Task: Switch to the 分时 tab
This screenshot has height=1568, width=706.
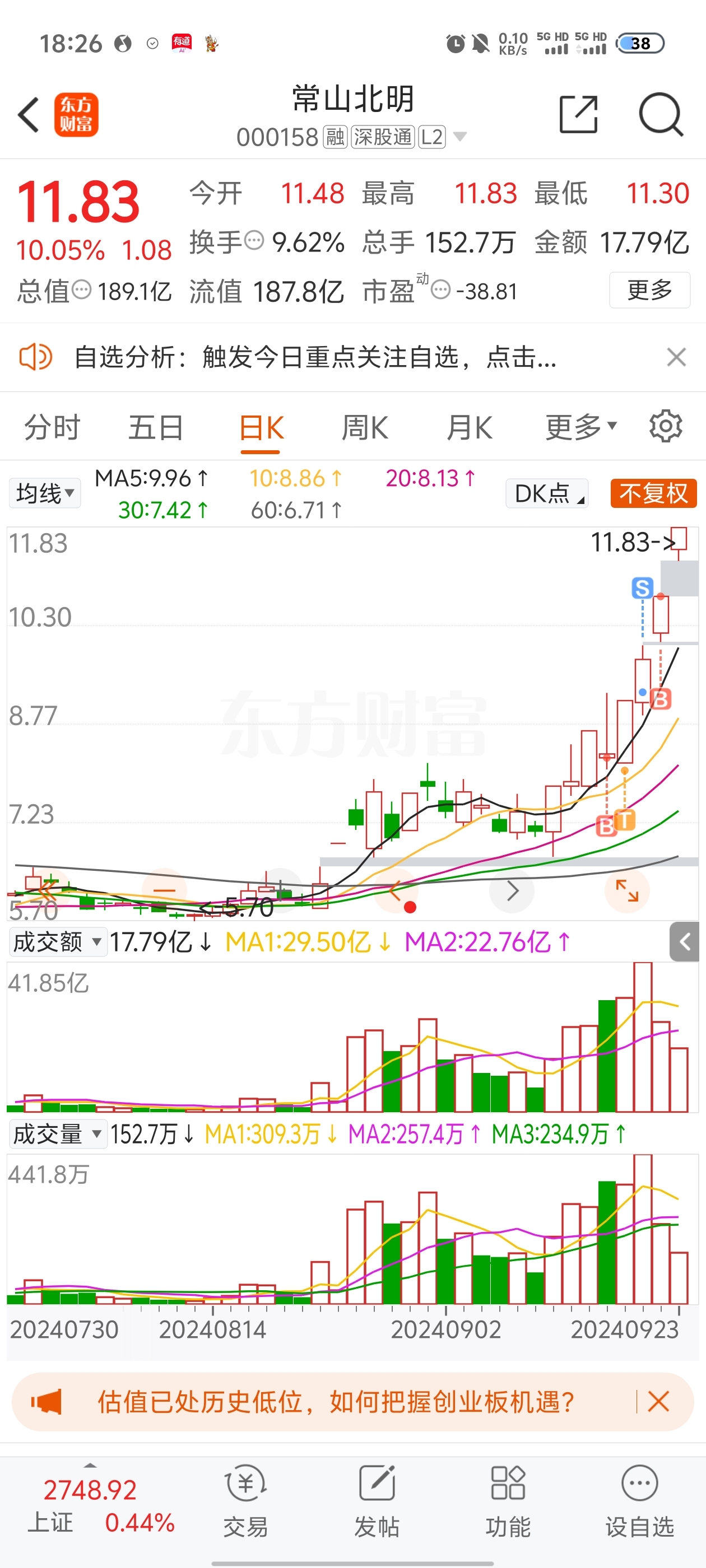Action: pyautogui.click(x=52, y=427)
